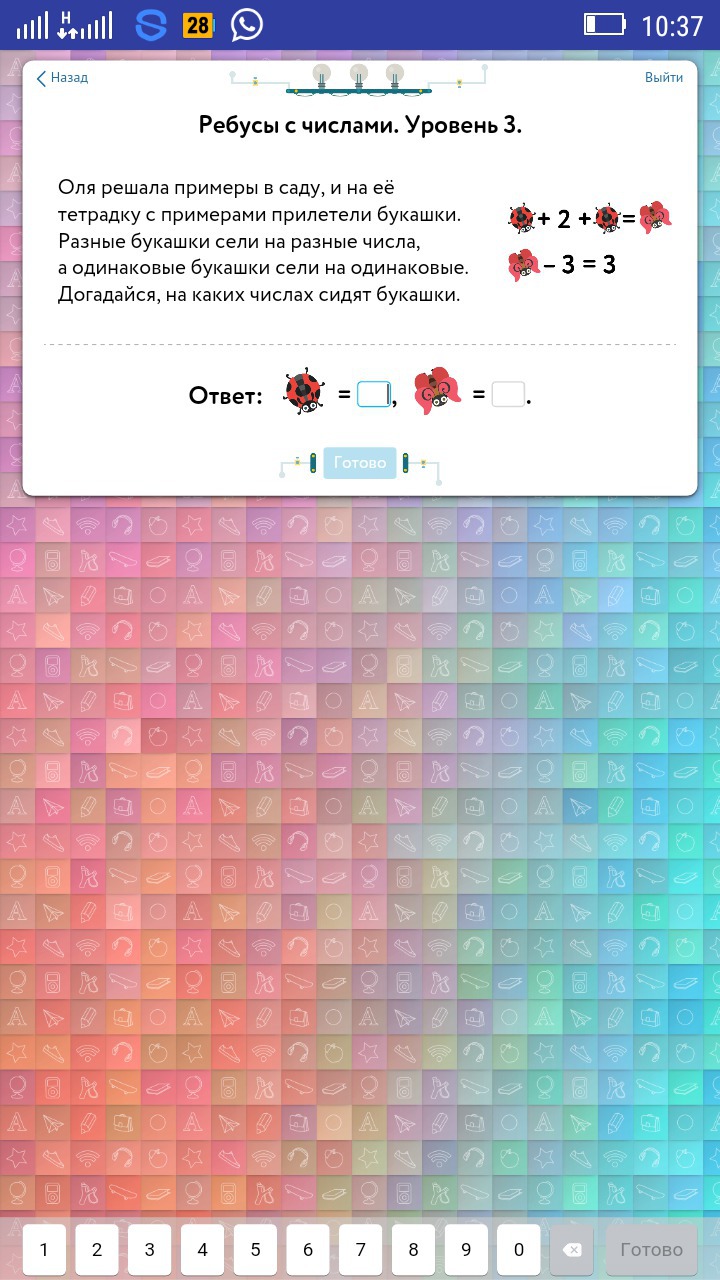Enter digit 3 on the keypad
Image resolution: width=720 pixels, height=1280 pixels.
pos(150,1250)
